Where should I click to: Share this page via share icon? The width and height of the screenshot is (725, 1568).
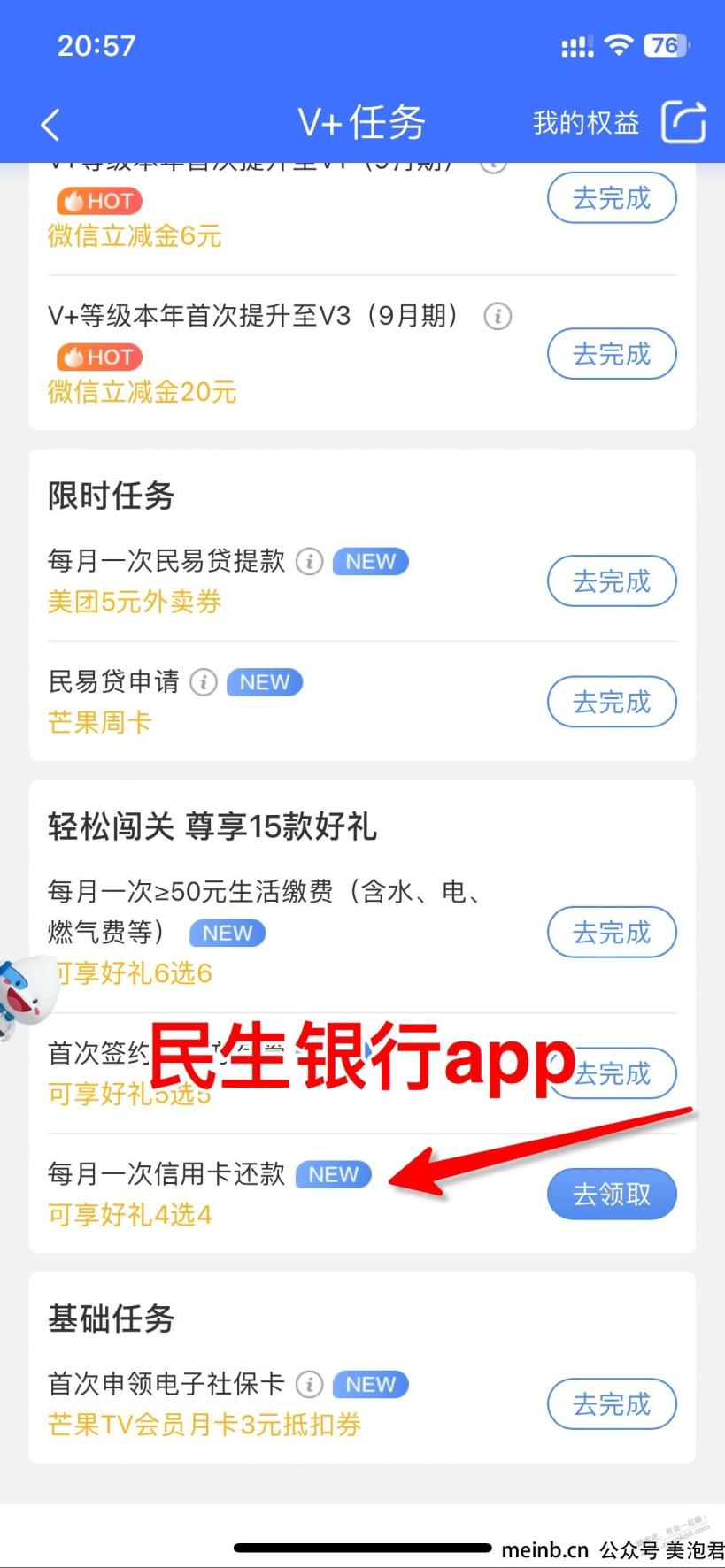[x=683, y=122]
